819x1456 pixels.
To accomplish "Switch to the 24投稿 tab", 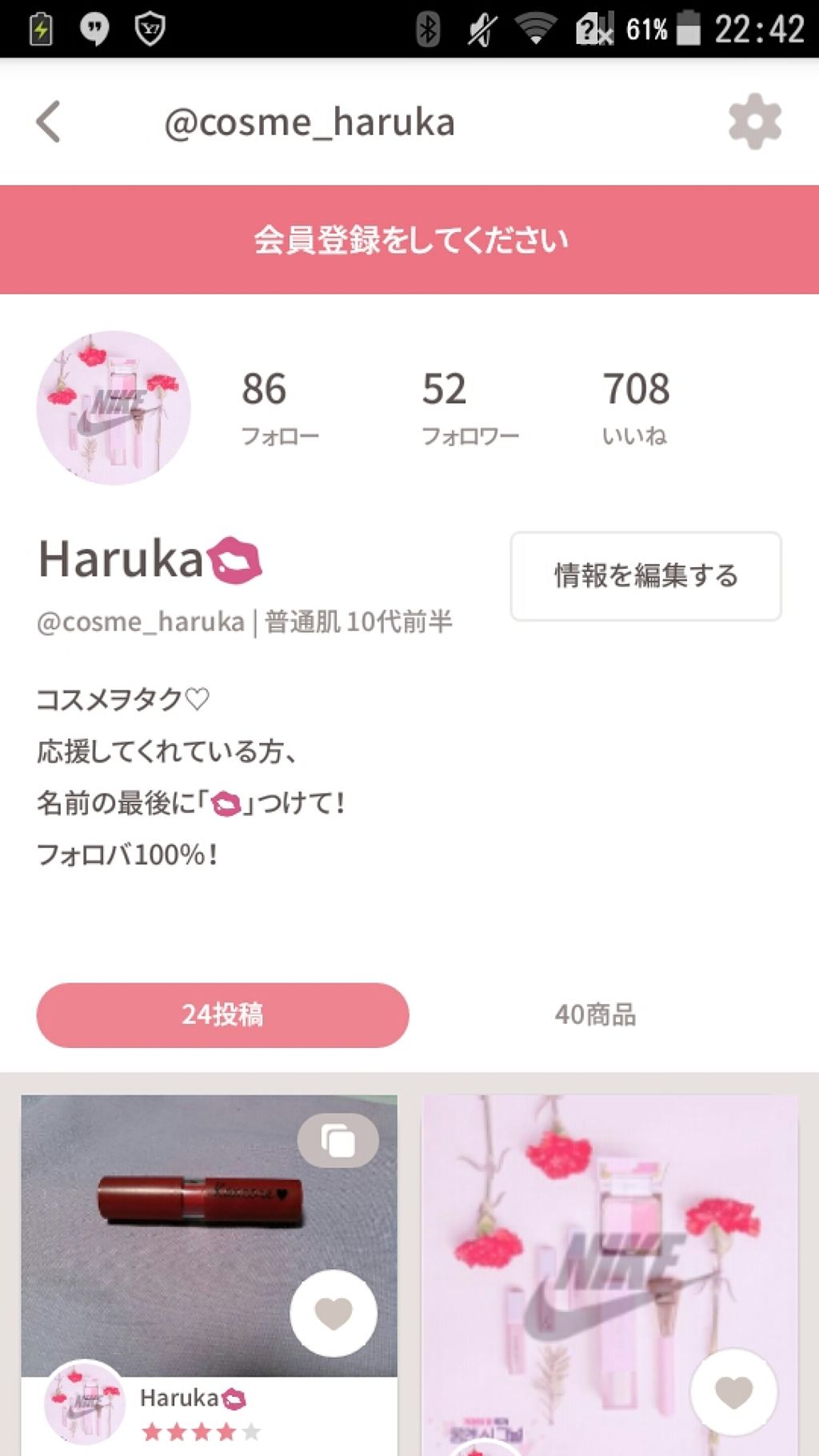I will (224, 1014).
